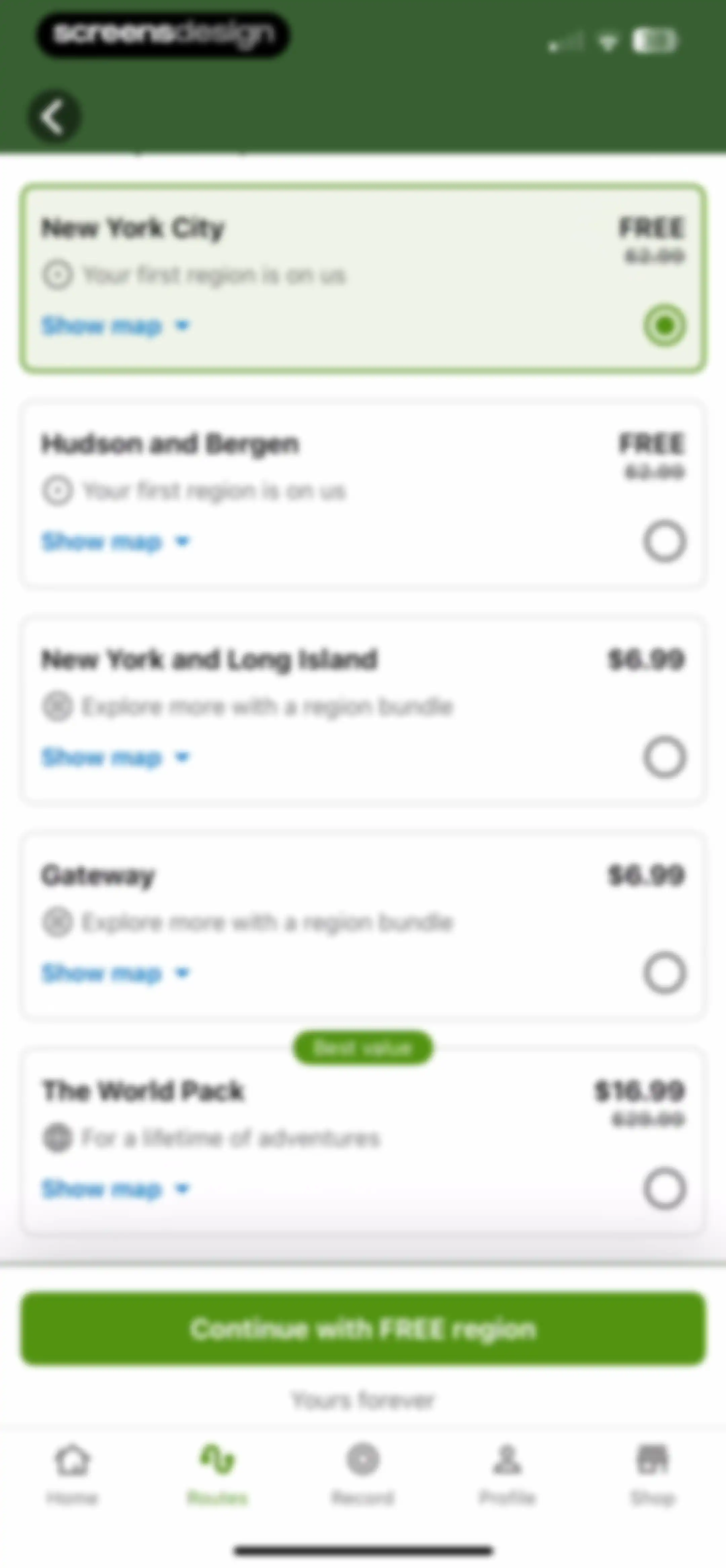Image resolution: width=726 pixels, height=1568 pixels.
Task: Select the Gateway bundle radio button
Action: click(664, 972)
